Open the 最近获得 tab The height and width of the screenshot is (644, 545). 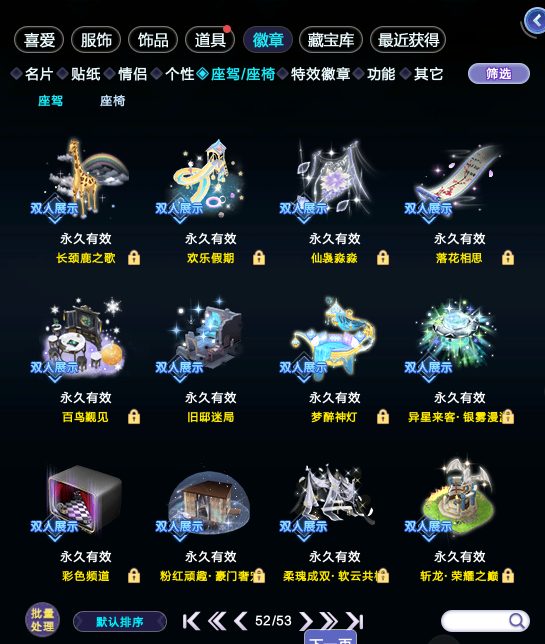point(408,40)
